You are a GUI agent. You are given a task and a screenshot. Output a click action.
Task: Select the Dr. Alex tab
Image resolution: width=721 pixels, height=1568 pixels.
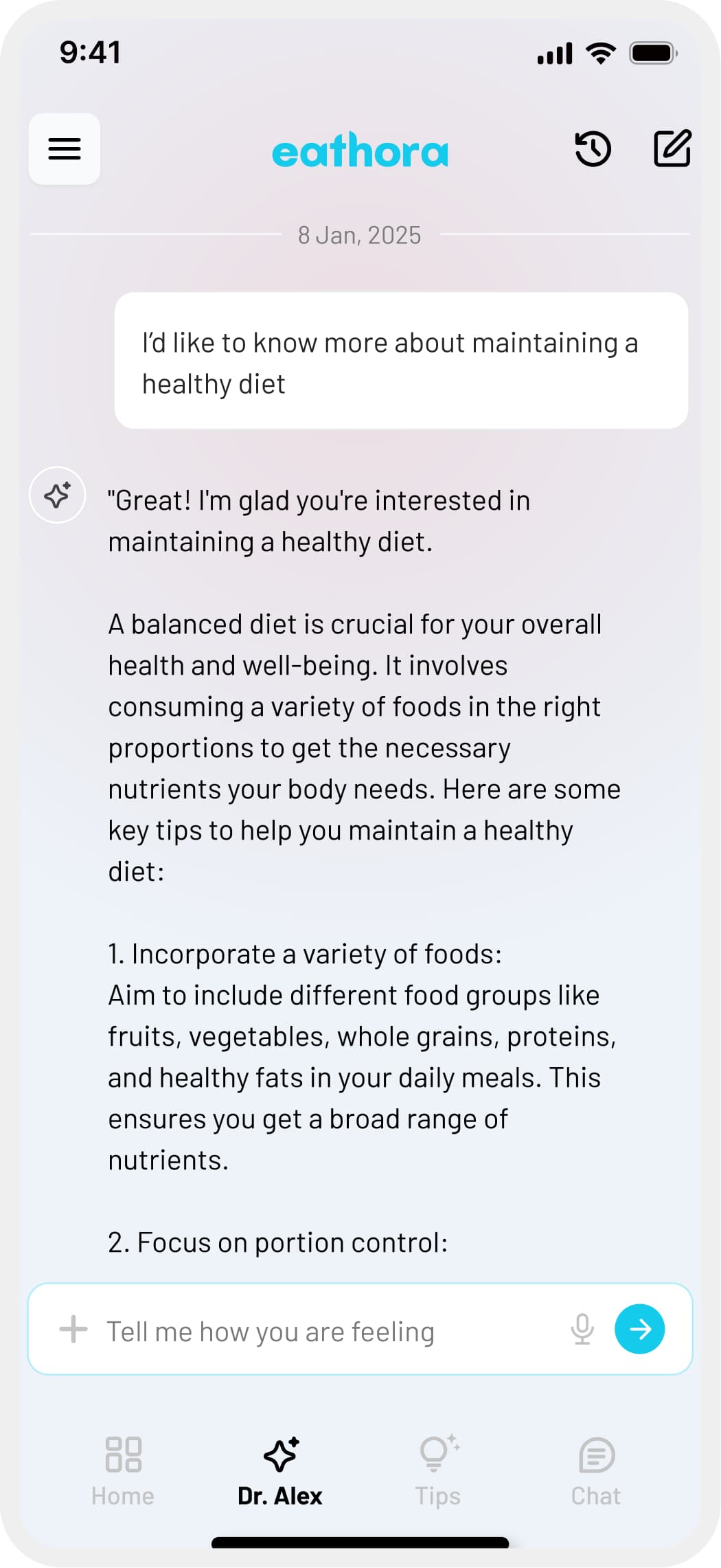coord(280,1470)
